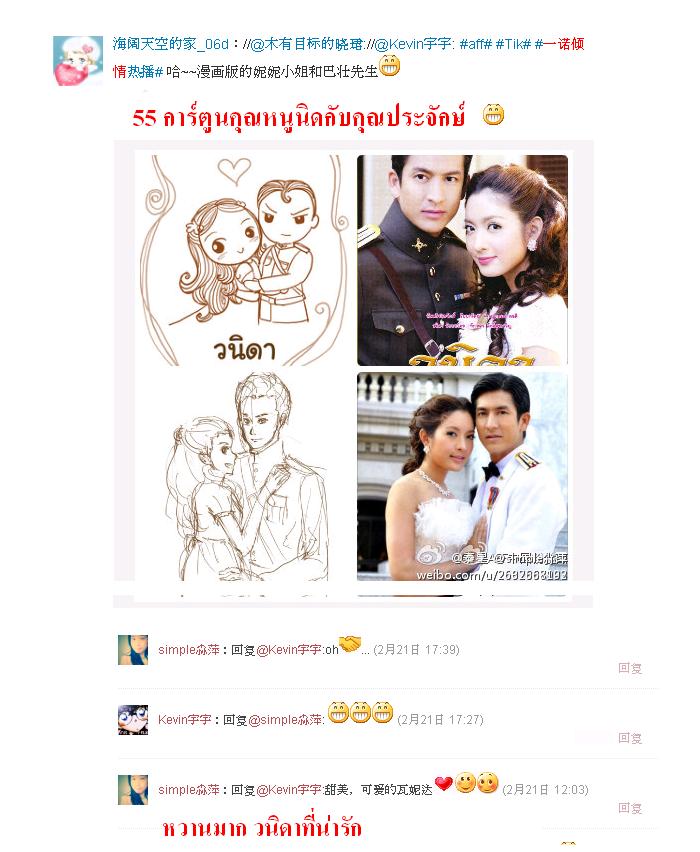
Task: Reply to Kevin宇宇's 17:27 comment
Action: point(630,738)
